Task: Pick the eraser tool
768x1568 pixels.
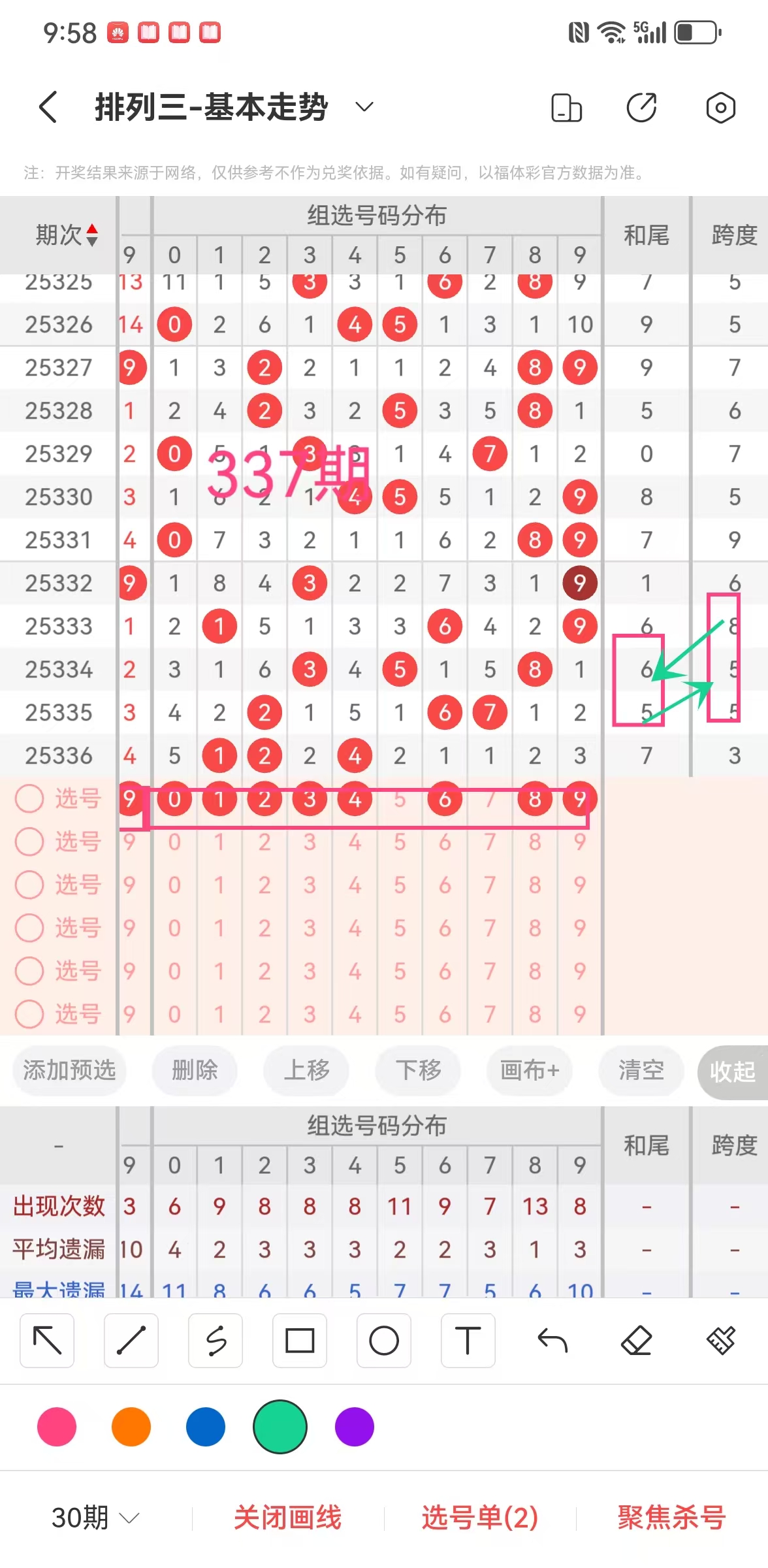Action: (x=636, y=1341)
